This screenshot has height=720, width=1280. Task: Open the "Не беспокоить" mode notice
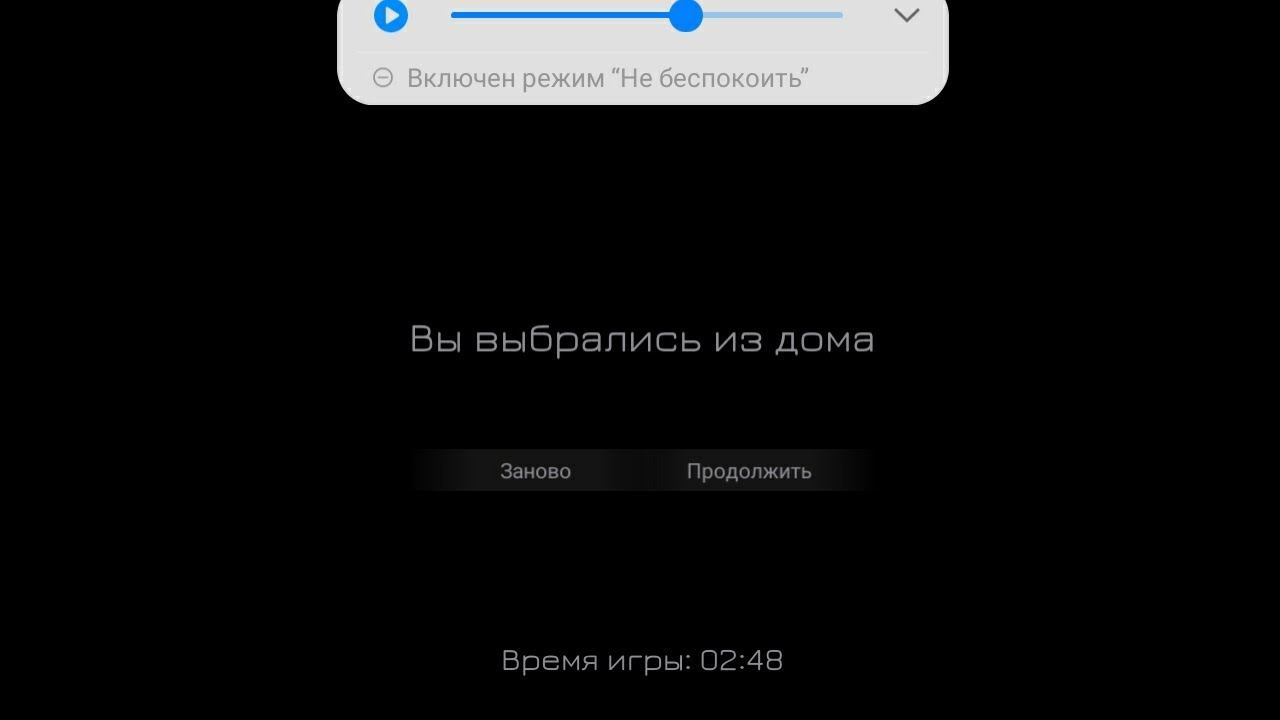click(607, 78)
